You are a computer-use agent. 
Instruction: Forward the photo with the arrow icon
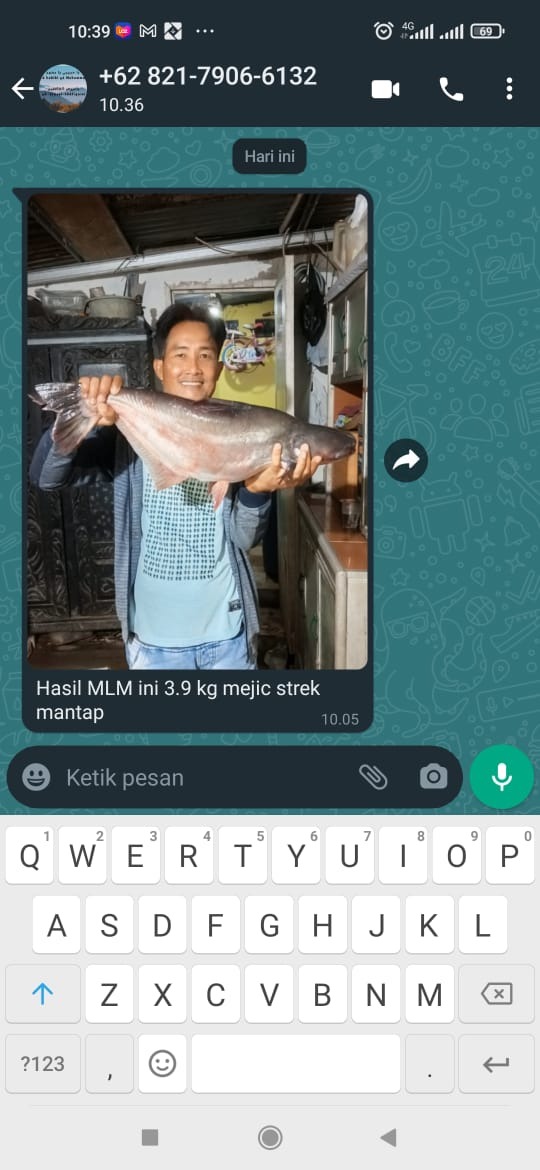406,460
